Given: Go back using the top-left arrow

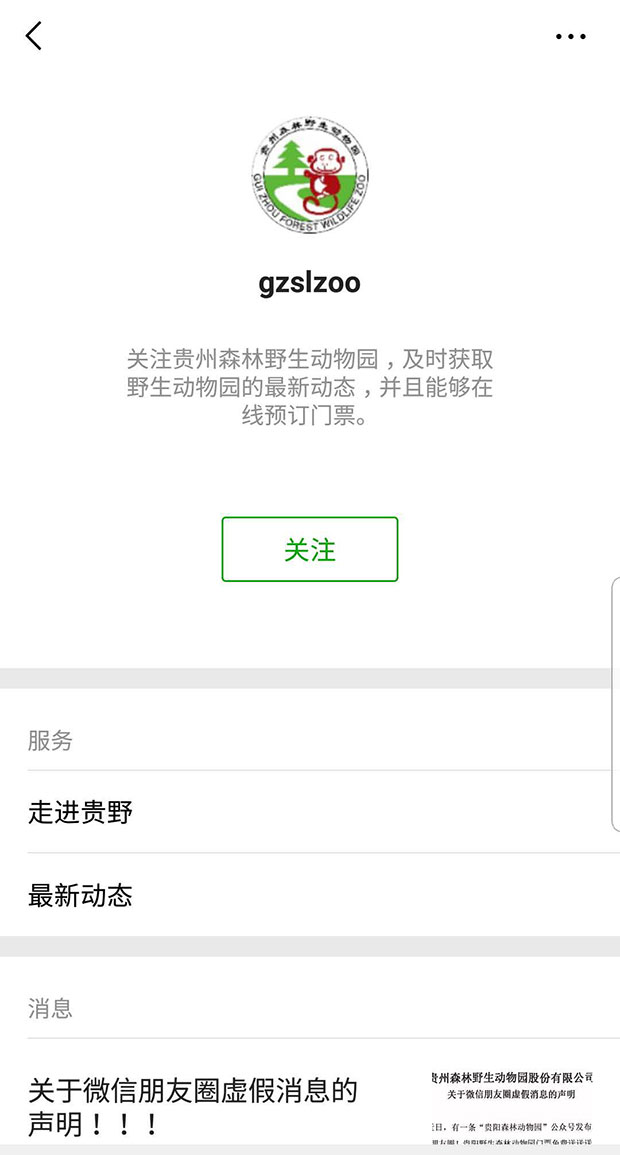Looking at the screenshot, I should coord(34,36).
